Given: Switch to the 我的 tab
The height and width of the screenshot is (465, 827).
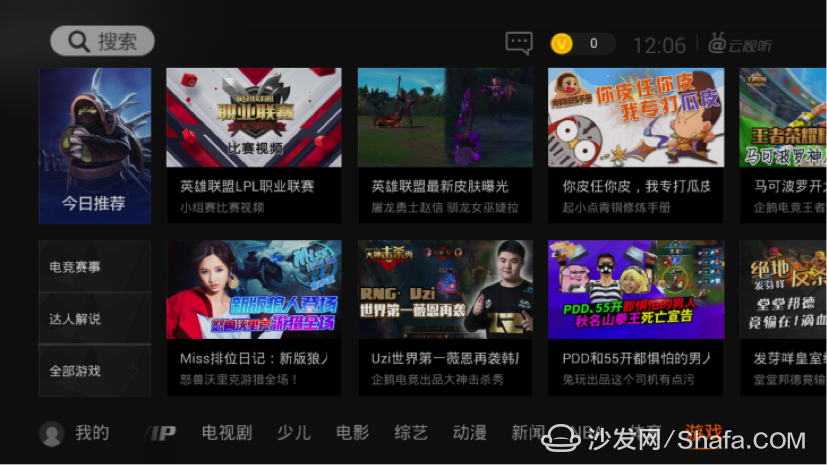Looking at the screenshot, I should (x=75, y=433).
